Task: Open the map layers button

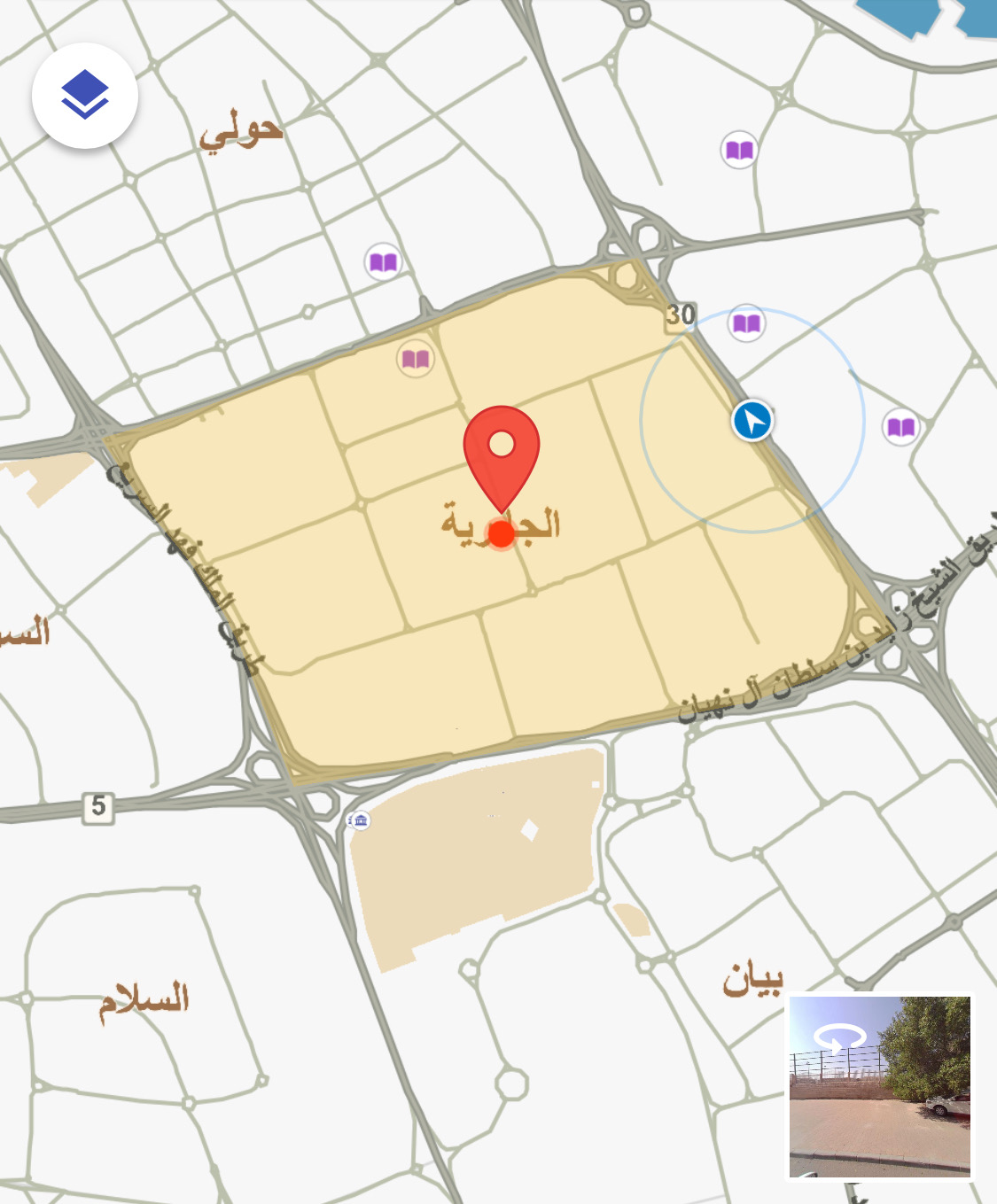Action: 85,96
